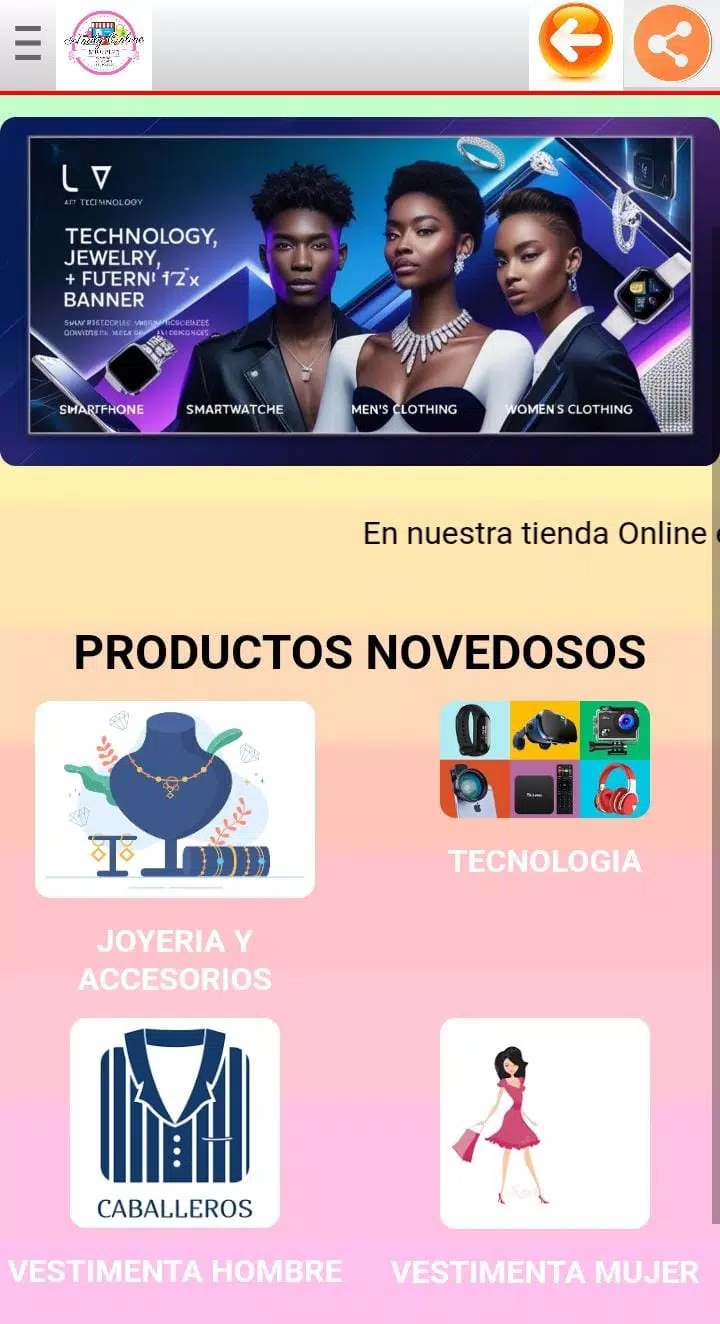Open VESTIMENTA MUJER category
The height and width of the screenshot is (1324, 720).
545,1273
